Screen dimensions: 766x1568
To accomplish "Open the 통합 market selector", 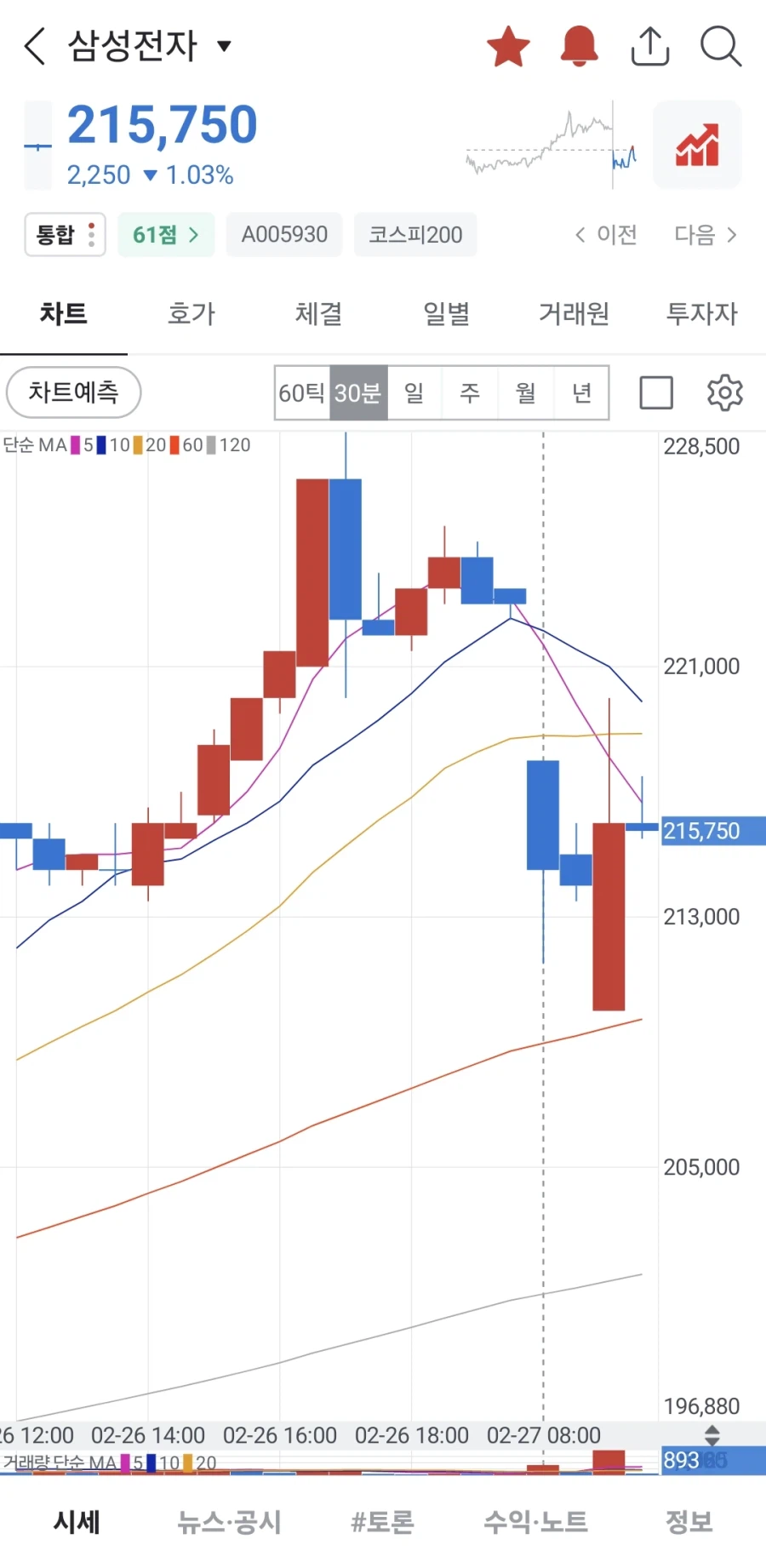I will click(65, 234).
